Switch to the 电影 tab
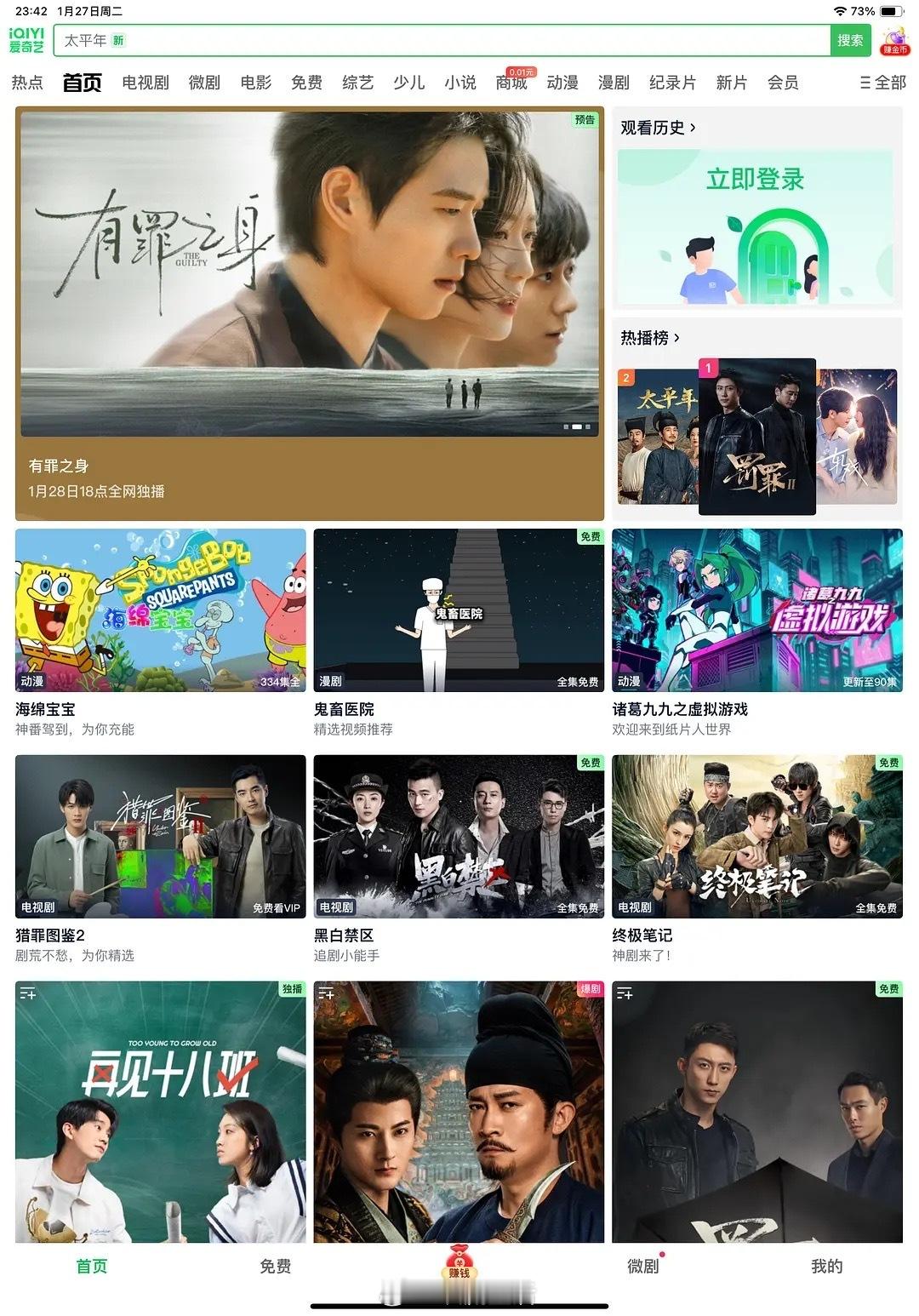 pos(255,83)
